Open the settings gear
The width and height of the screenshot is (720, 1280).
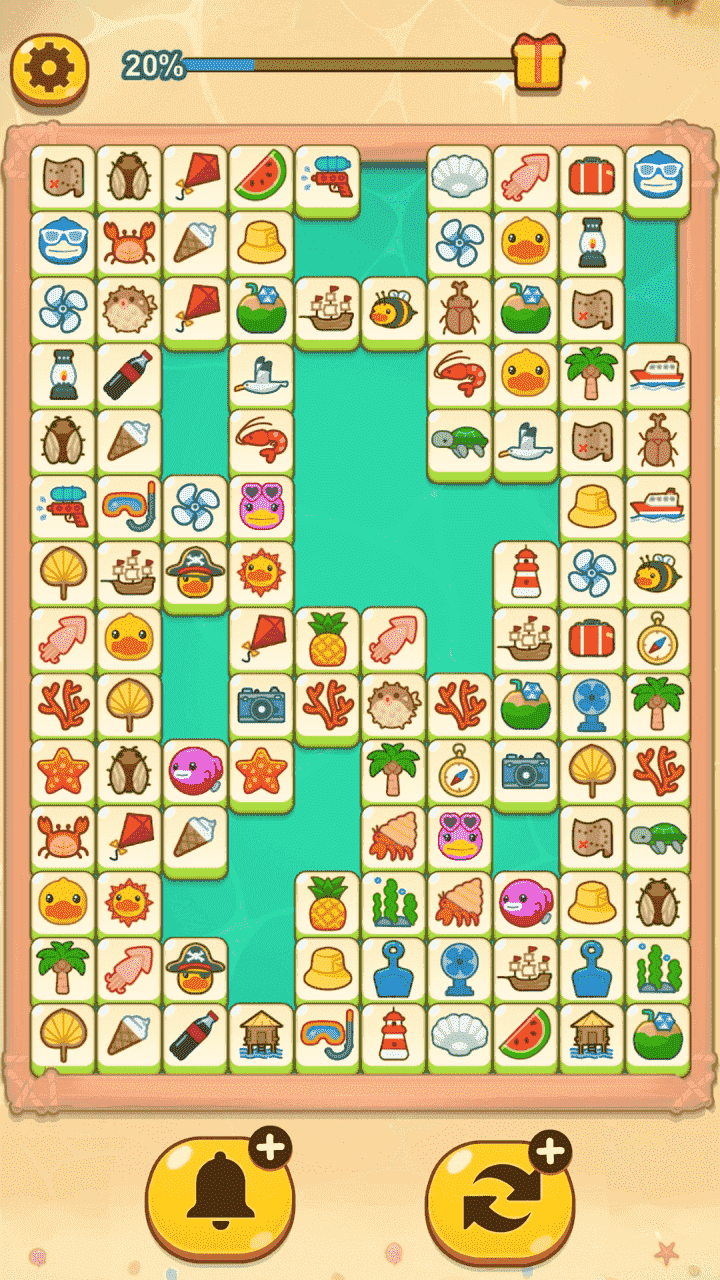point(48,68)
